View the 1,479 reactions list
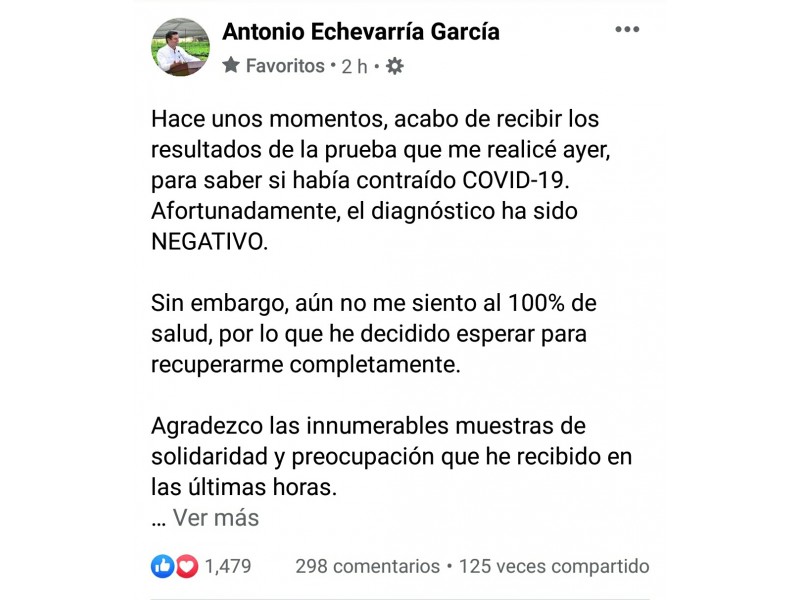This screenshot has width=800, height=600. (202, 566)
